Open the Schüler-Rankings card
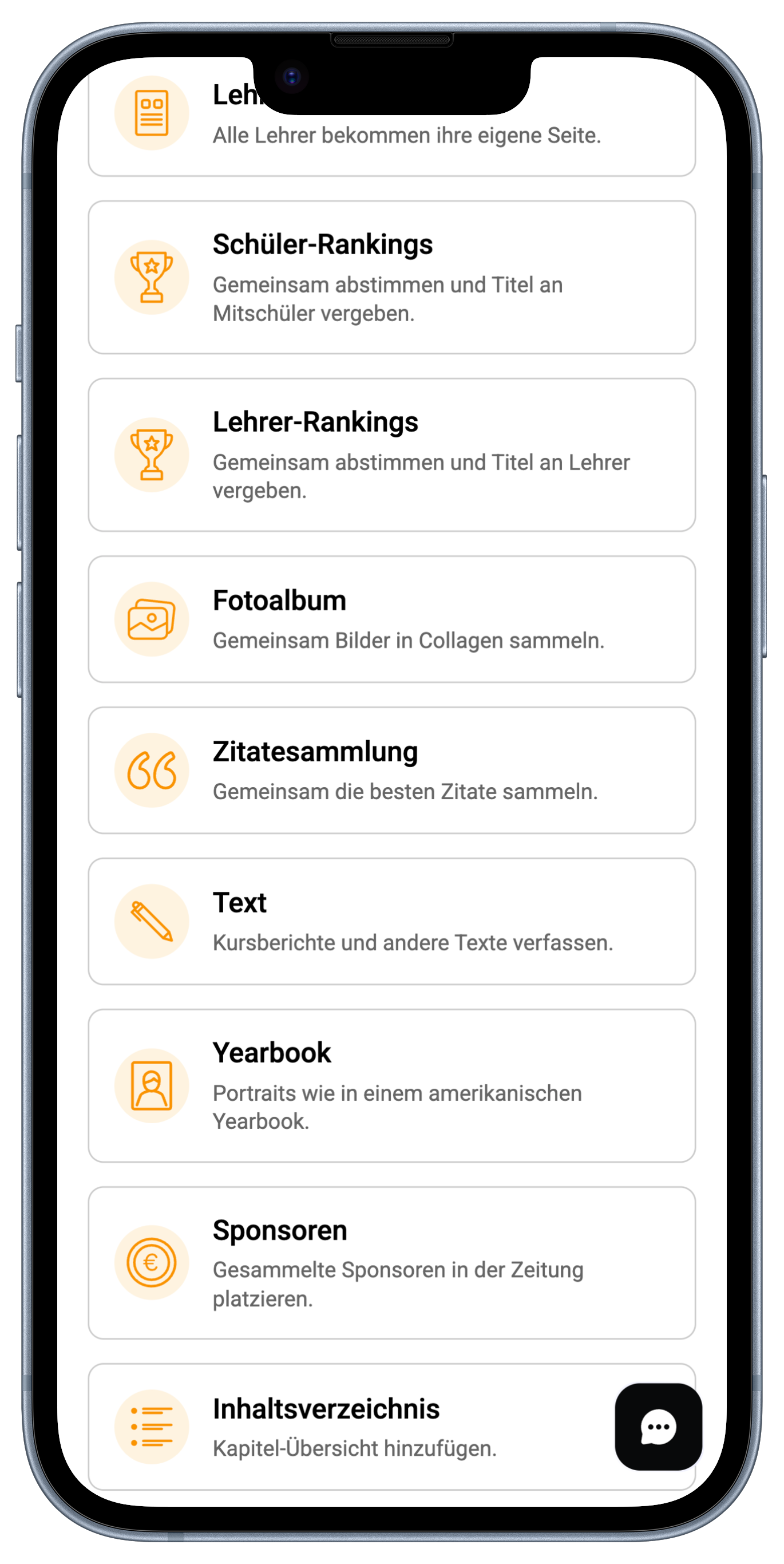Viewport: 784px width, 1564px height. pyautogui.click(x=391, y=278)
